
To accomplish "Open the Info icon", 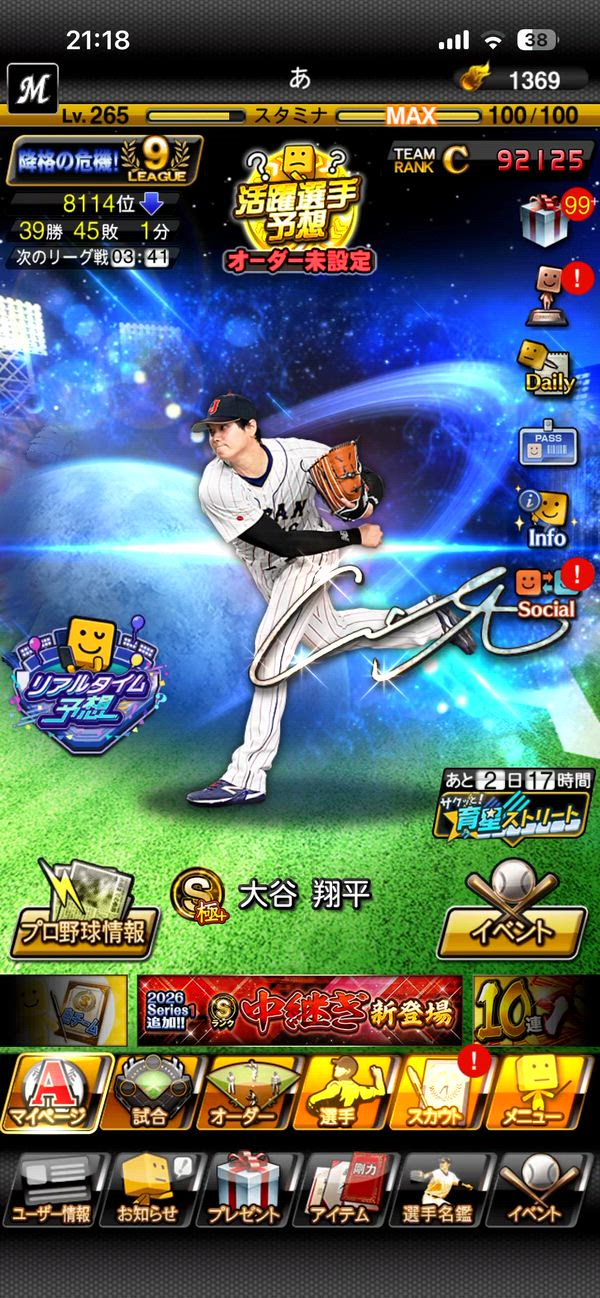I will [x=546, y=518].
